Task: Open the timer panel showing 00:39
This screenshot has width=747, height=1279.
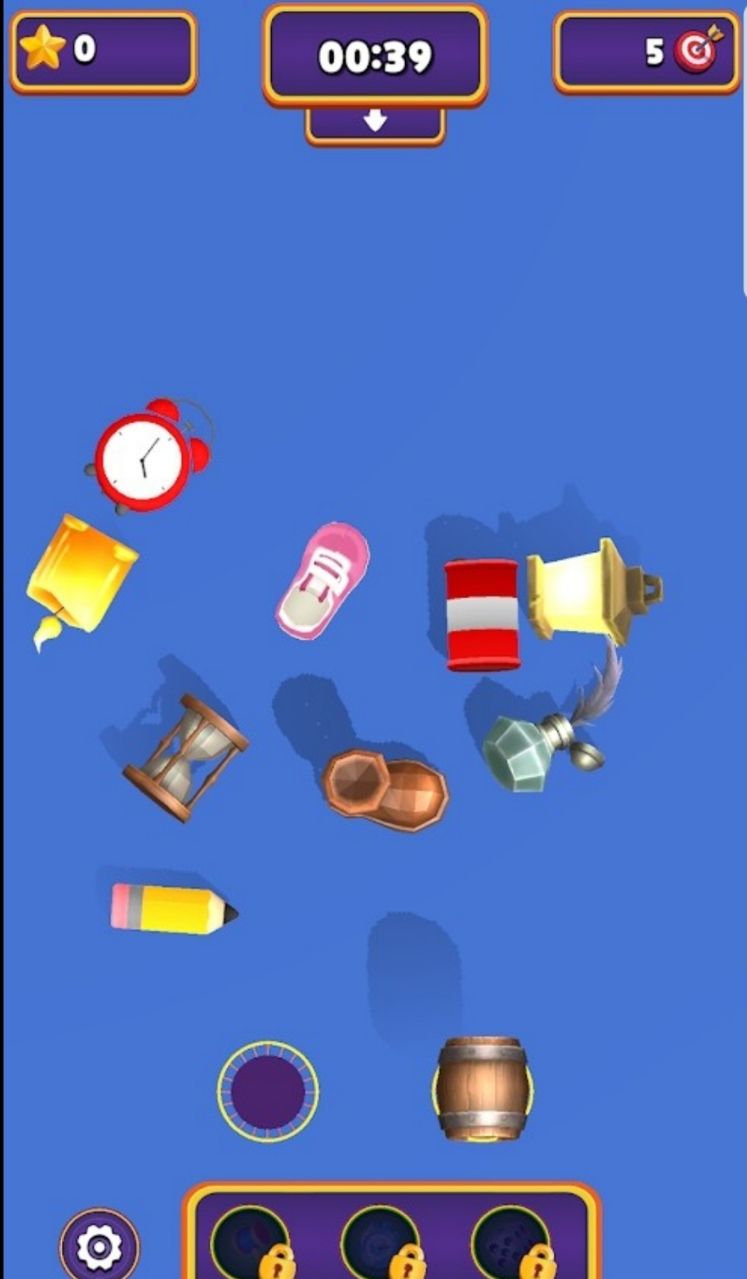Action: pos(374,57)
